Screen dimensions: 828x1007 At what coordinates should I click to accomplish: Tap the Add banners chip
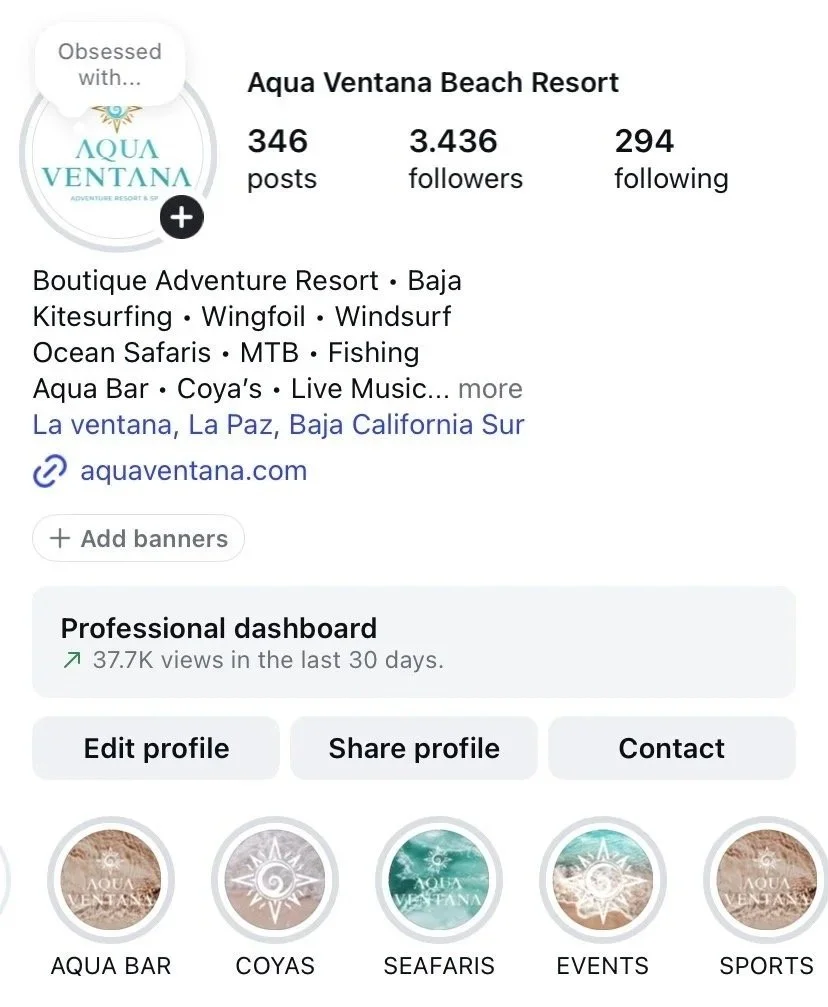tap(139, 538)
